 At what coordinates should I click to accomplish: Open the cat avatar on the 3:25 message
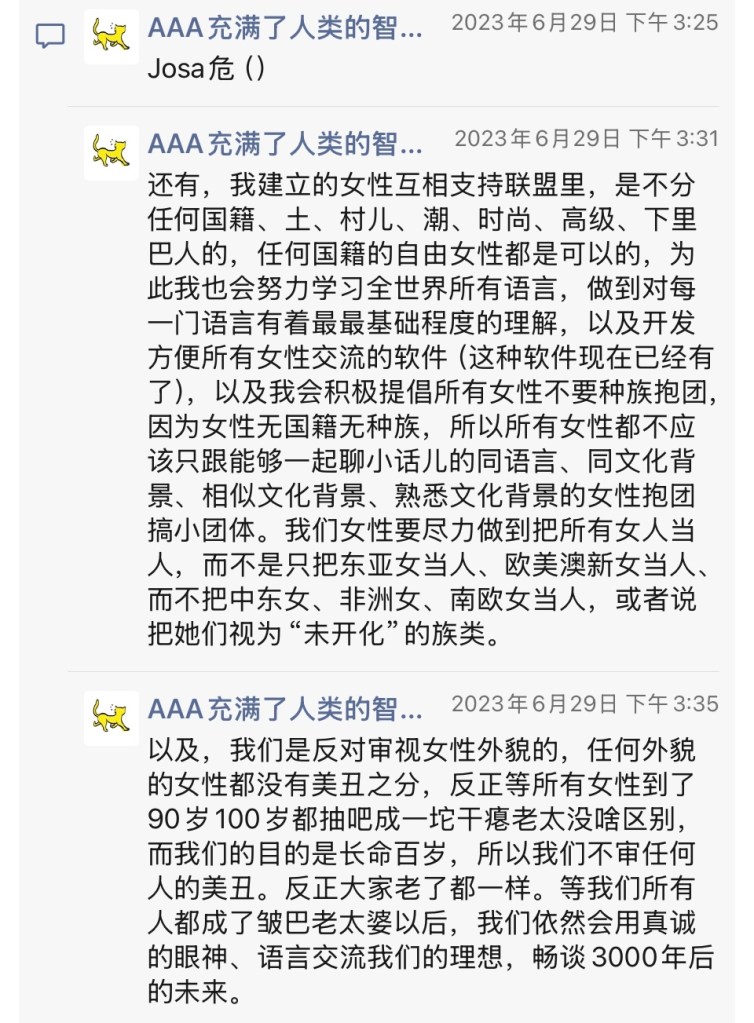pyautogui.click(x=111, y=37)
